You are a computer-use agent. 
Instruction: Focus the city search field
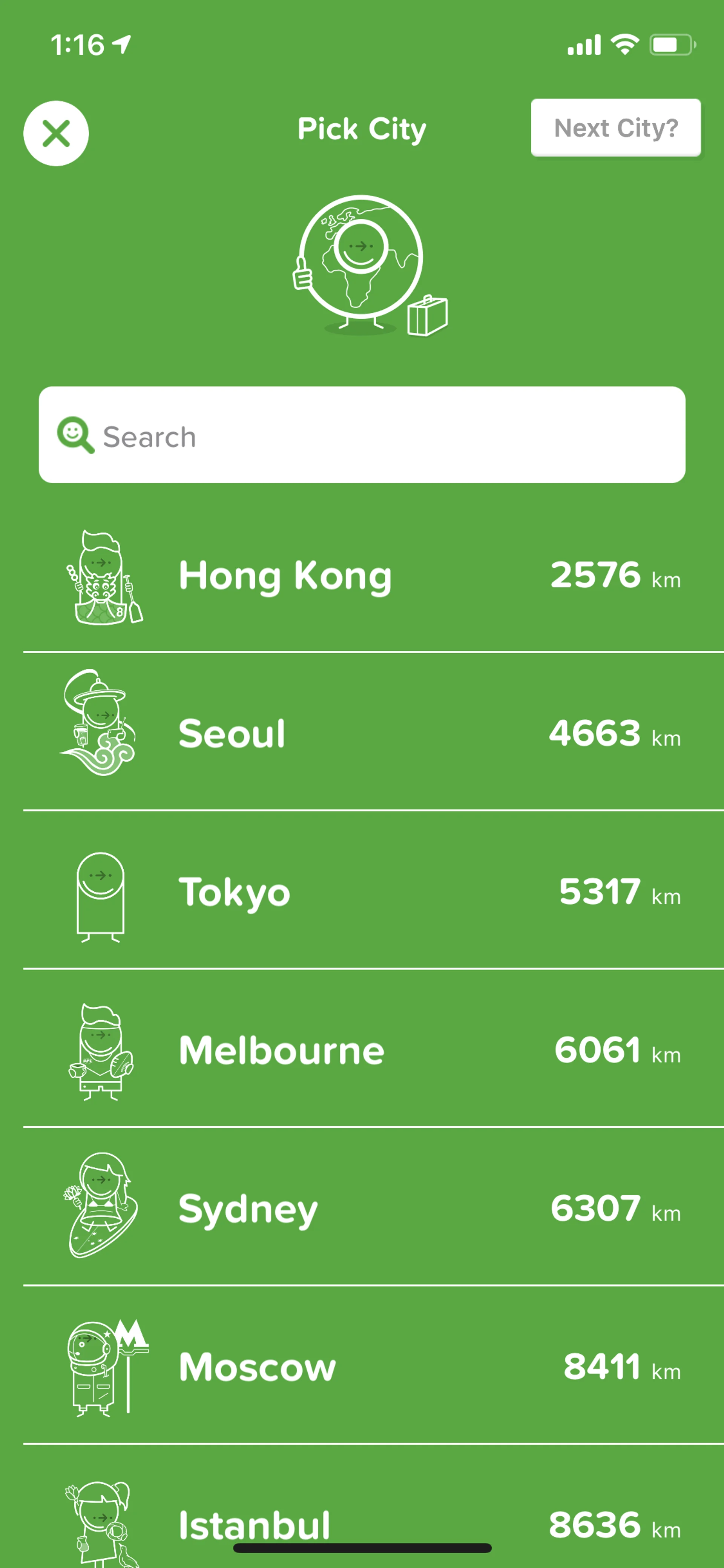coord(362,435)
